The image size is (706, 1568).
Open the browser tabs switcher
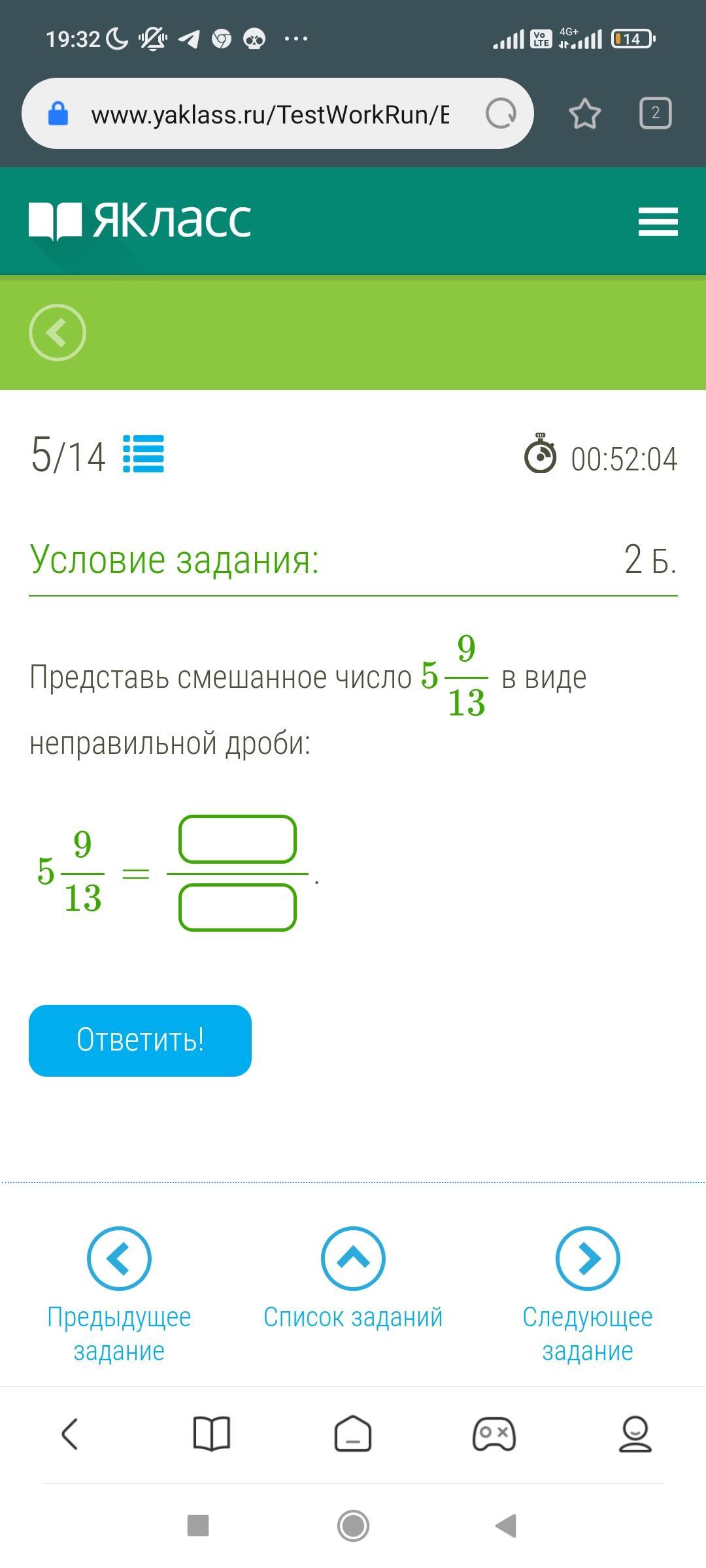pyautogui.click(x=655, y=114)
